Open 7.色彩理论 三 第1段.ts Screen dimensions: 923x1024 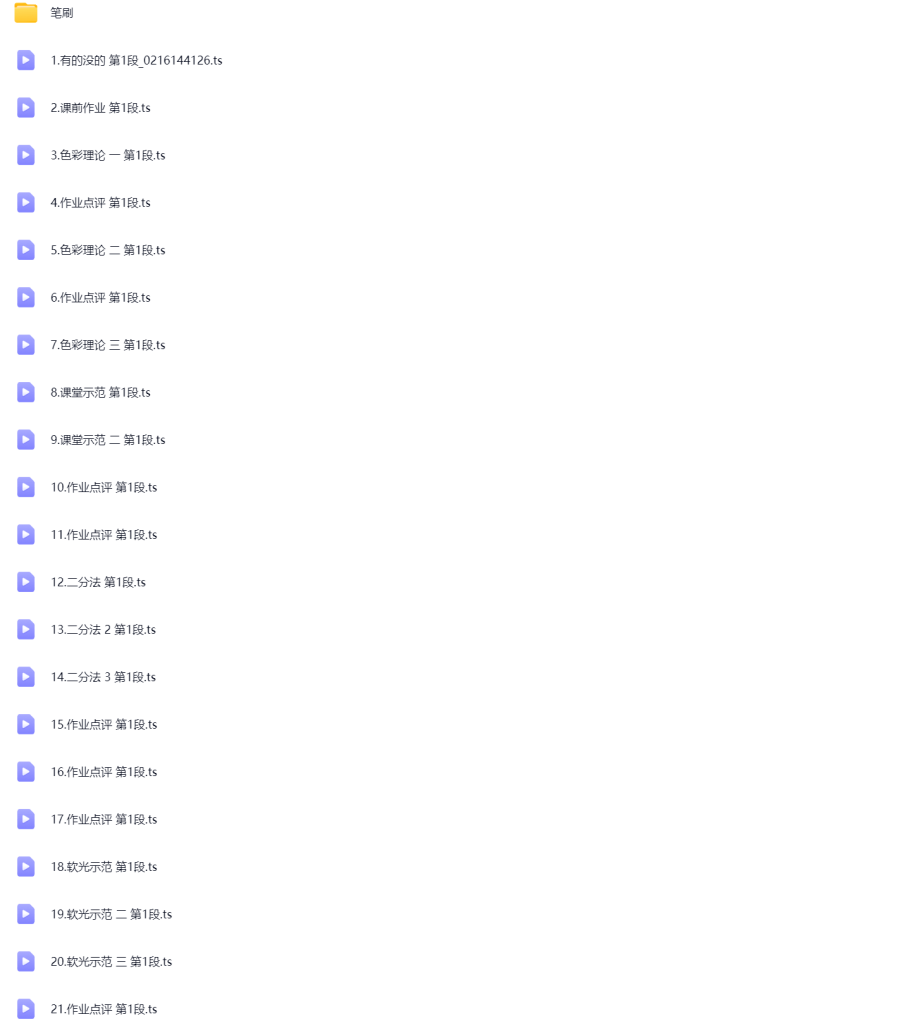107,345
